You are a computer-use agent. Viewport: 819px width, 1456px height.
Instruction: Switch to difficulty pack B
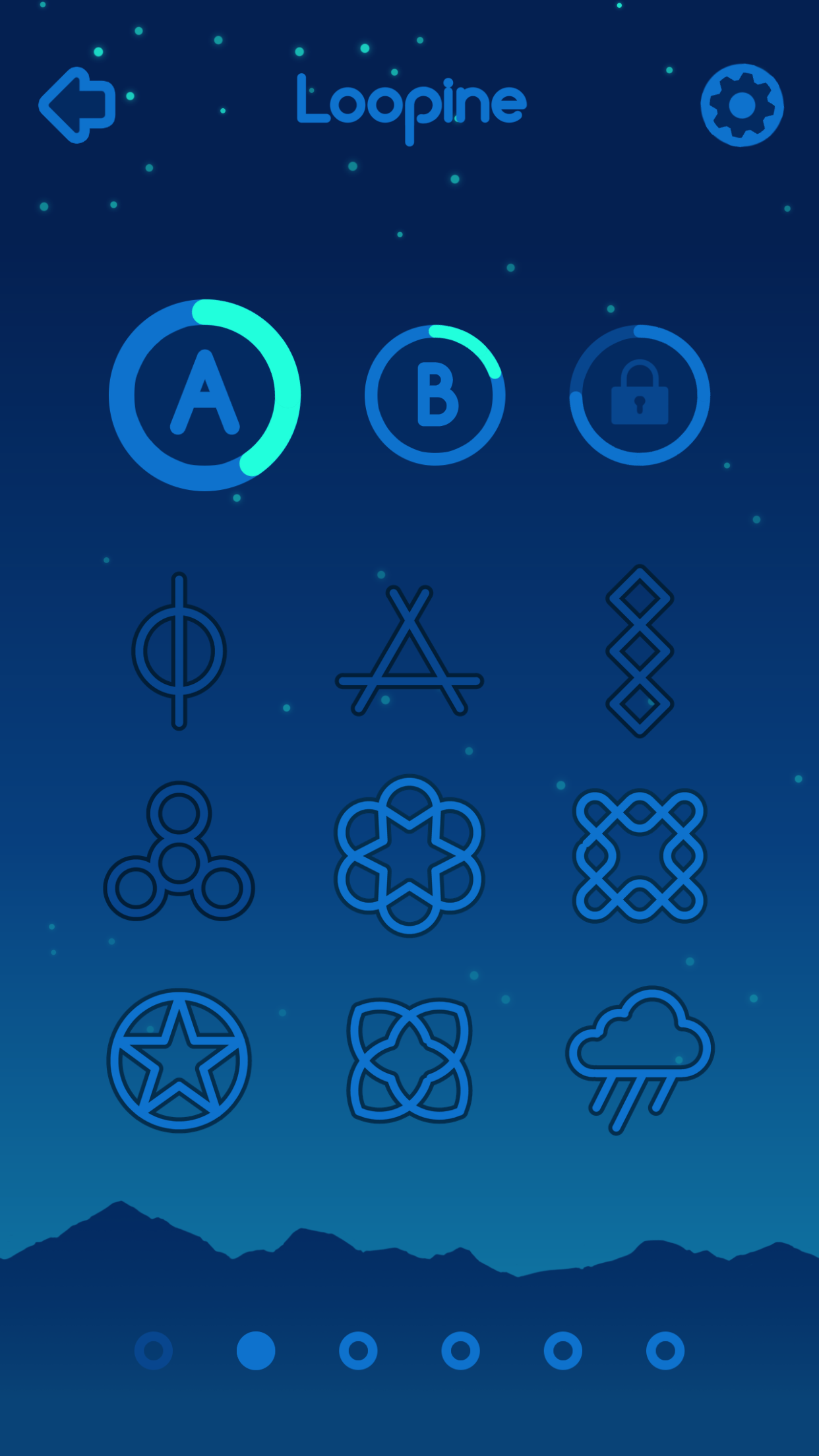437,394
